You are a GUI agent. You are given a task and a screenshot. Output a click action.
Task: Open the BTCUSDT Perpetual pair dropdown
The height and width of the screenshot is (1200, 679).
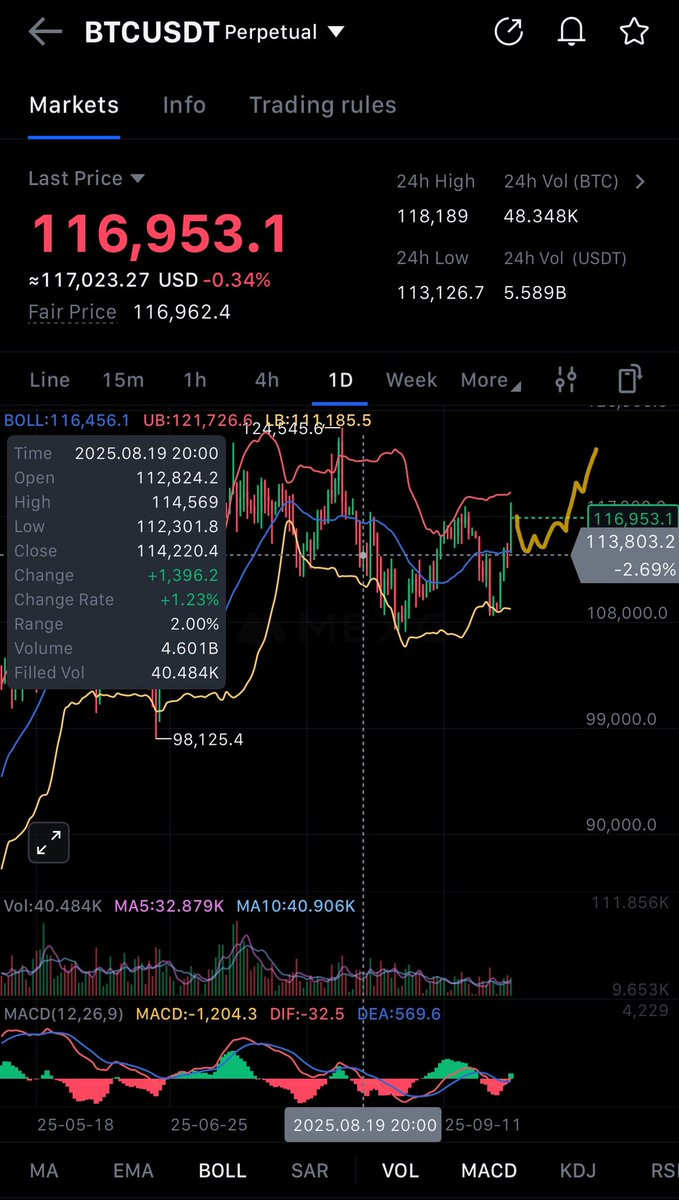(215, 32)
